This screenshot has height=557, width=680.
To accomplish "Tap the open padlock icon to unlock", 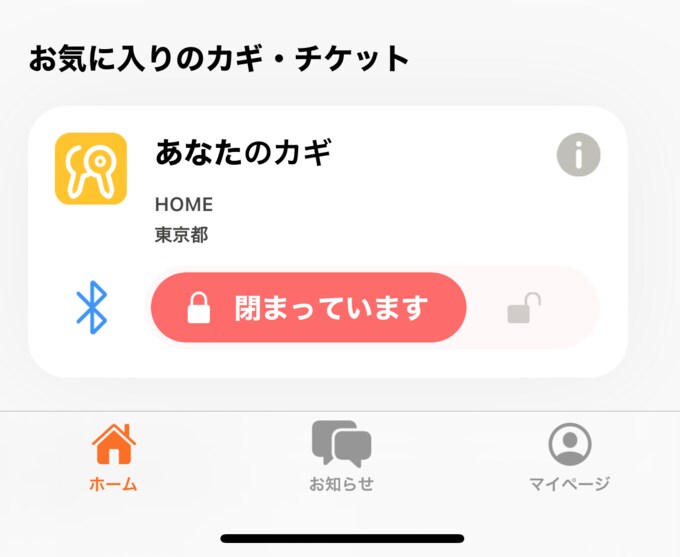I will pyautogui.click(x=524, y=308).
